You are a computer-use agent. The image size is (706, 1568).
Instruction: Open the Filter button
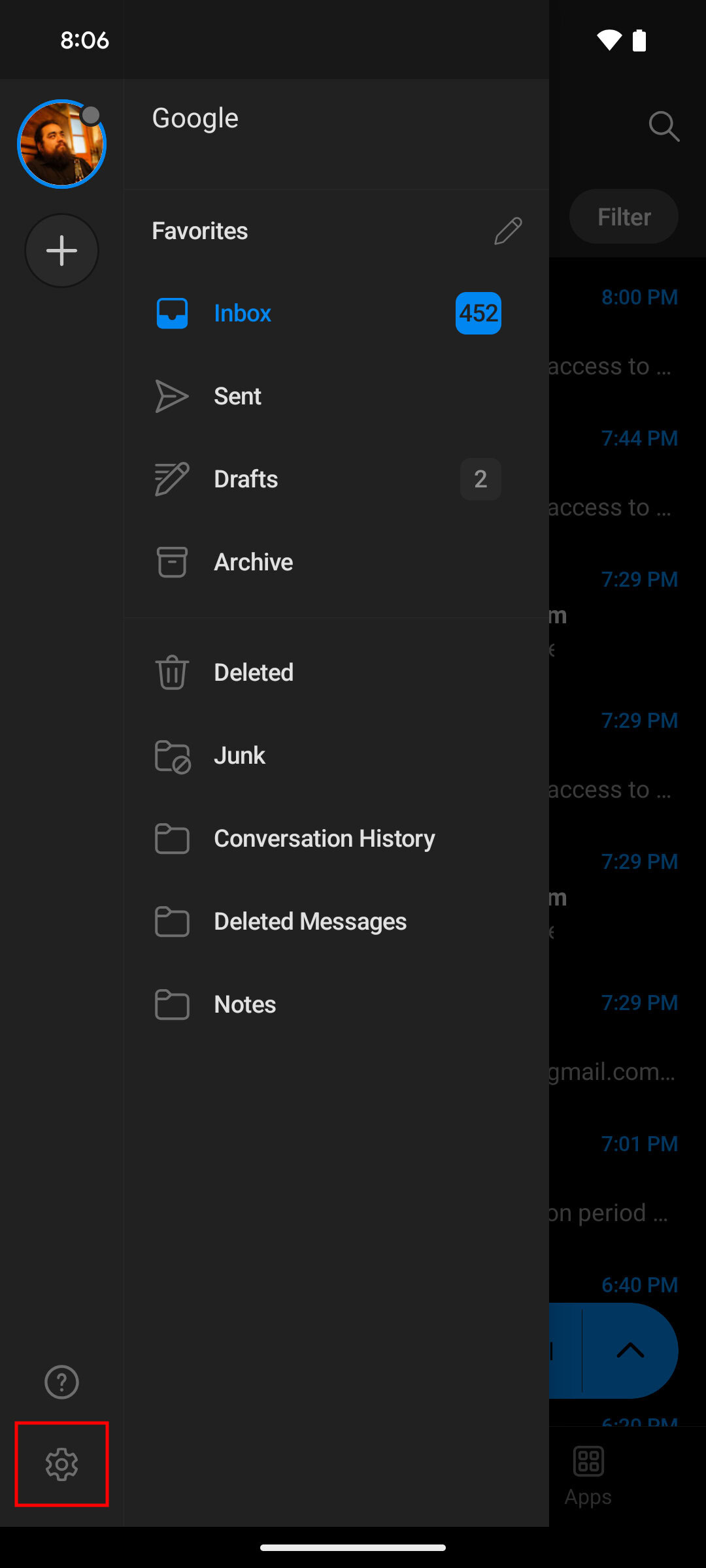click(x=624, y=217)
